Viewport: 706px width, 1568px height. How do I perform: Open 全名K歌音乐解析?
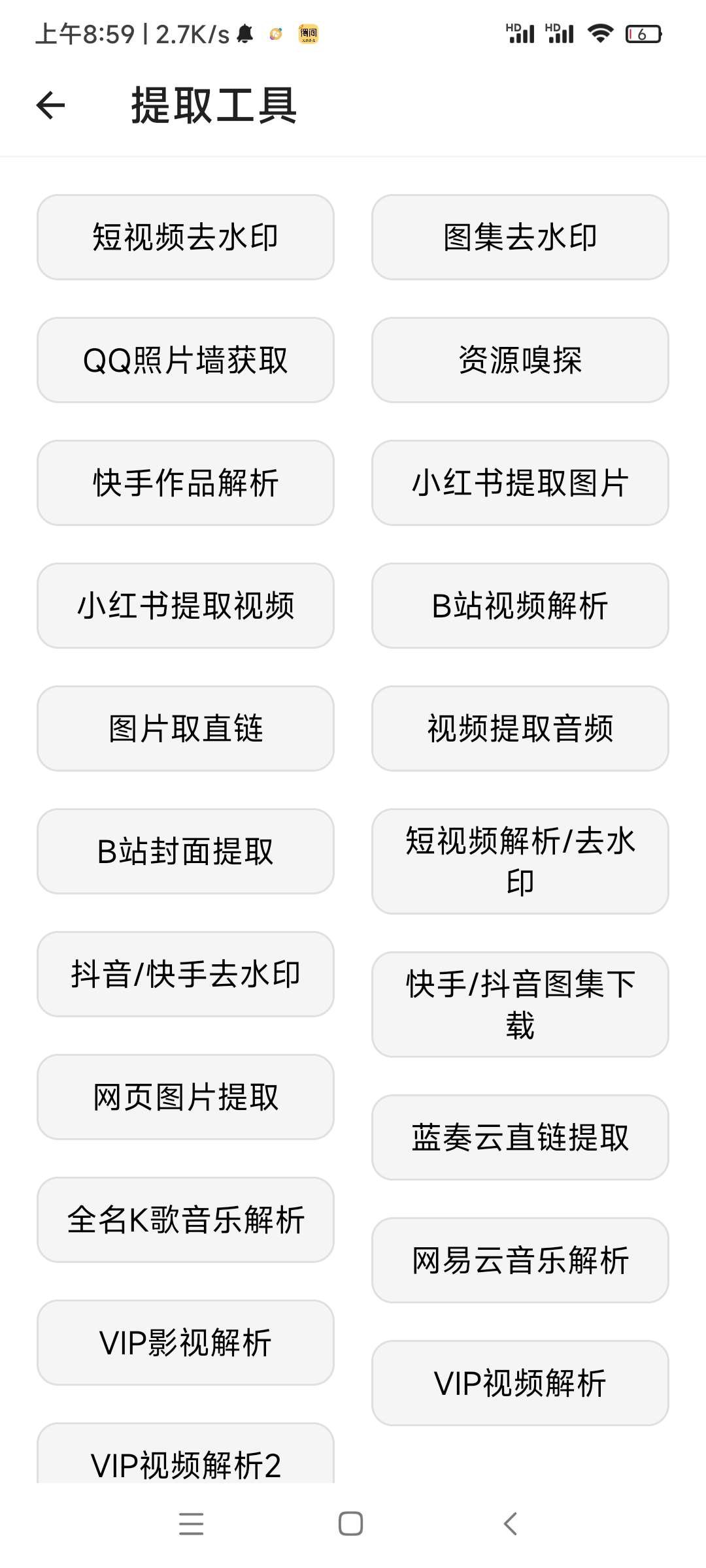tap(186, 1220)
